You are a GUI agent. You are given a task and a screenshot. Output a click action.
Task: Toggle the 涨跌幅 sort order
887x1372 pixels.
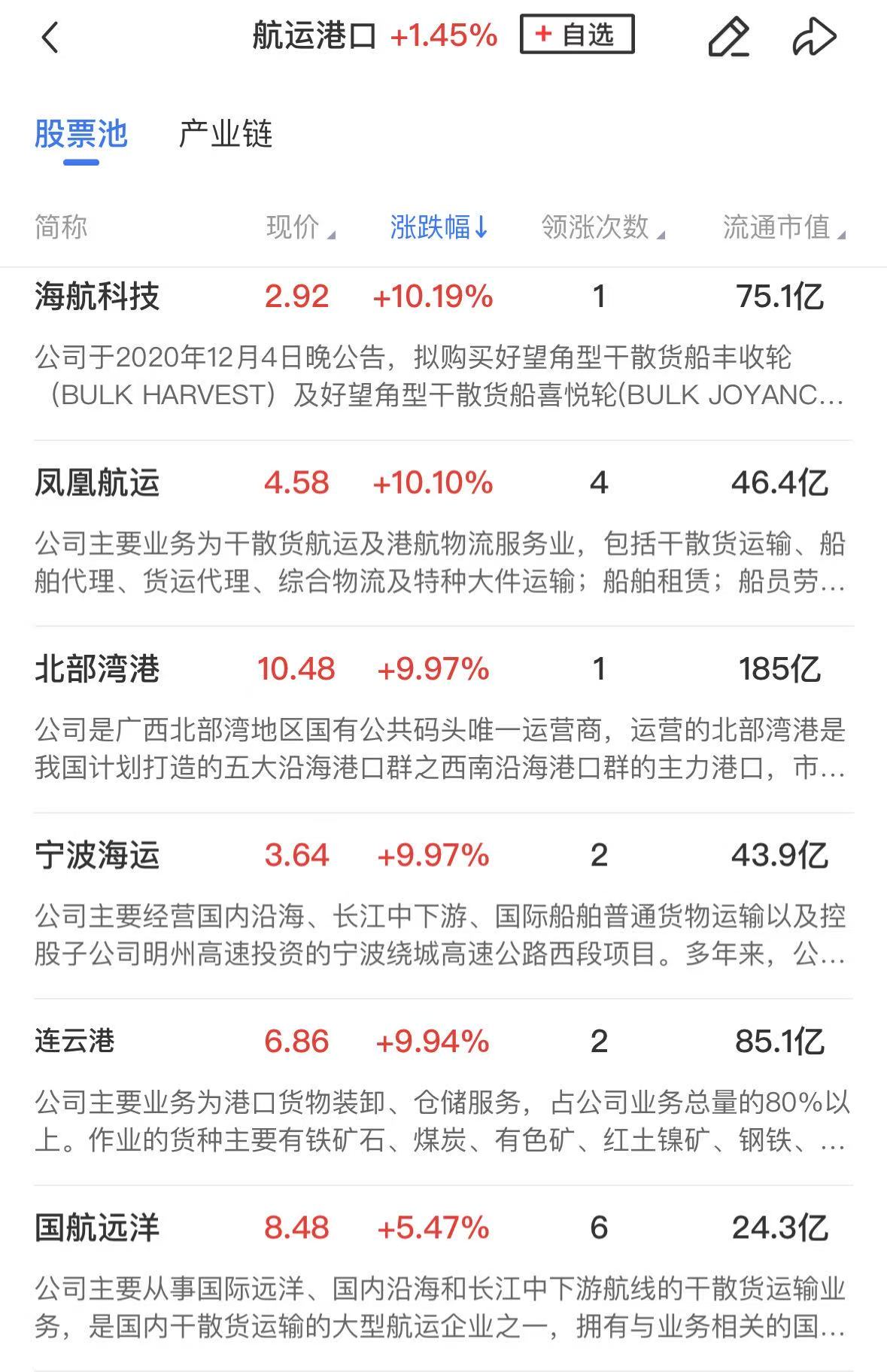pos(439,227)
